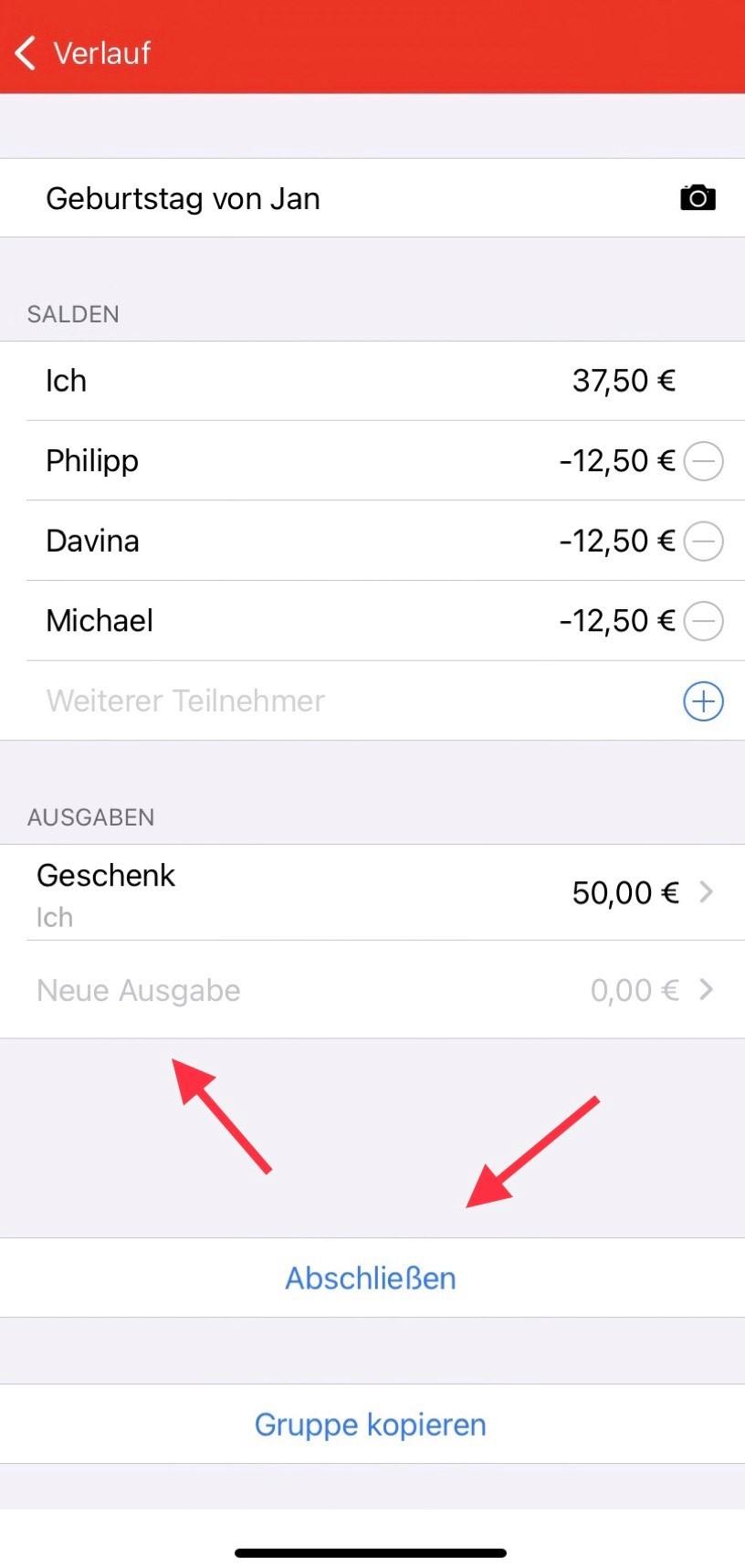Add participant with the plus icon
This screenshot has height=1568, width=745.
coord(703,701)
